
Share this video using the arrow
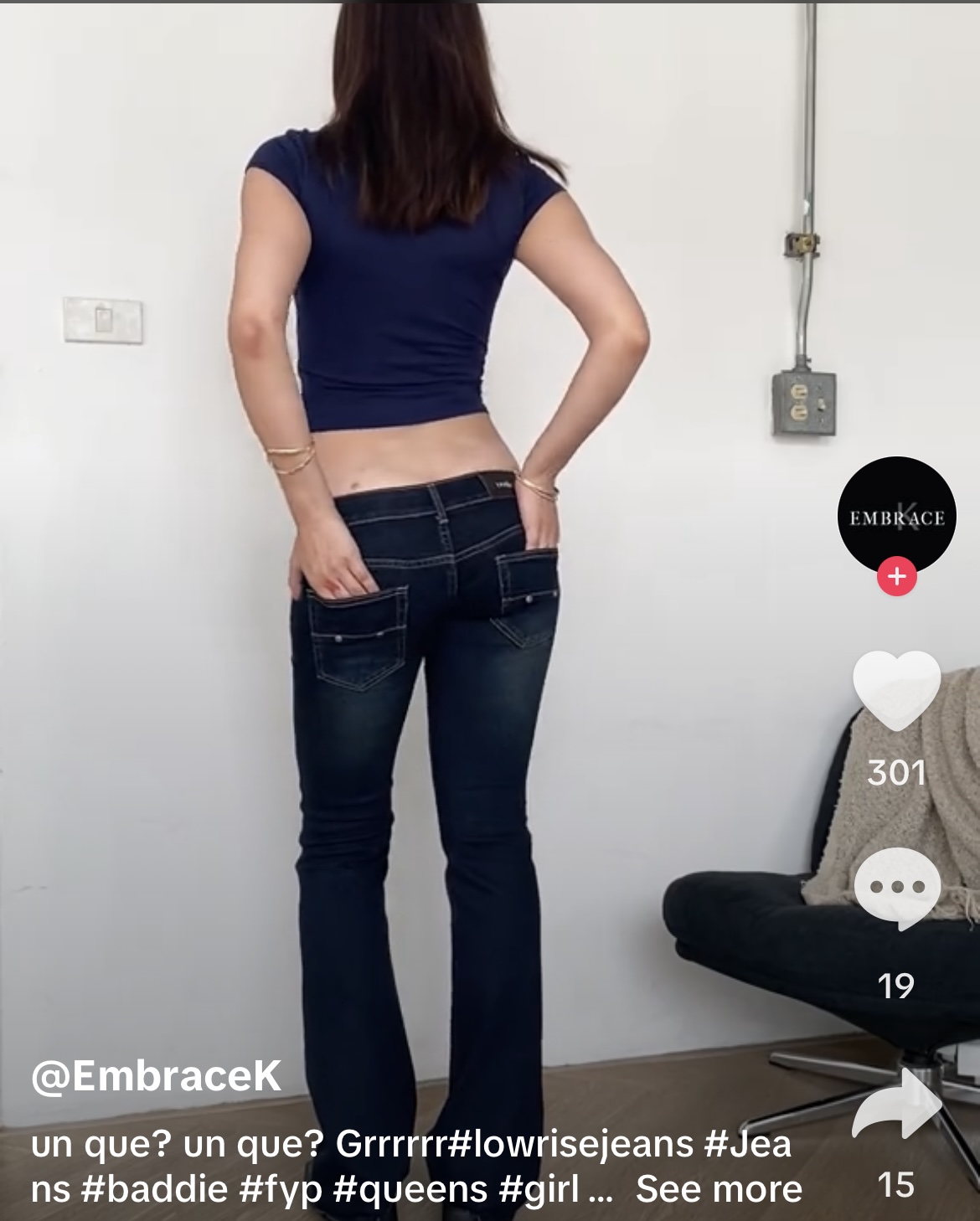896,1105
